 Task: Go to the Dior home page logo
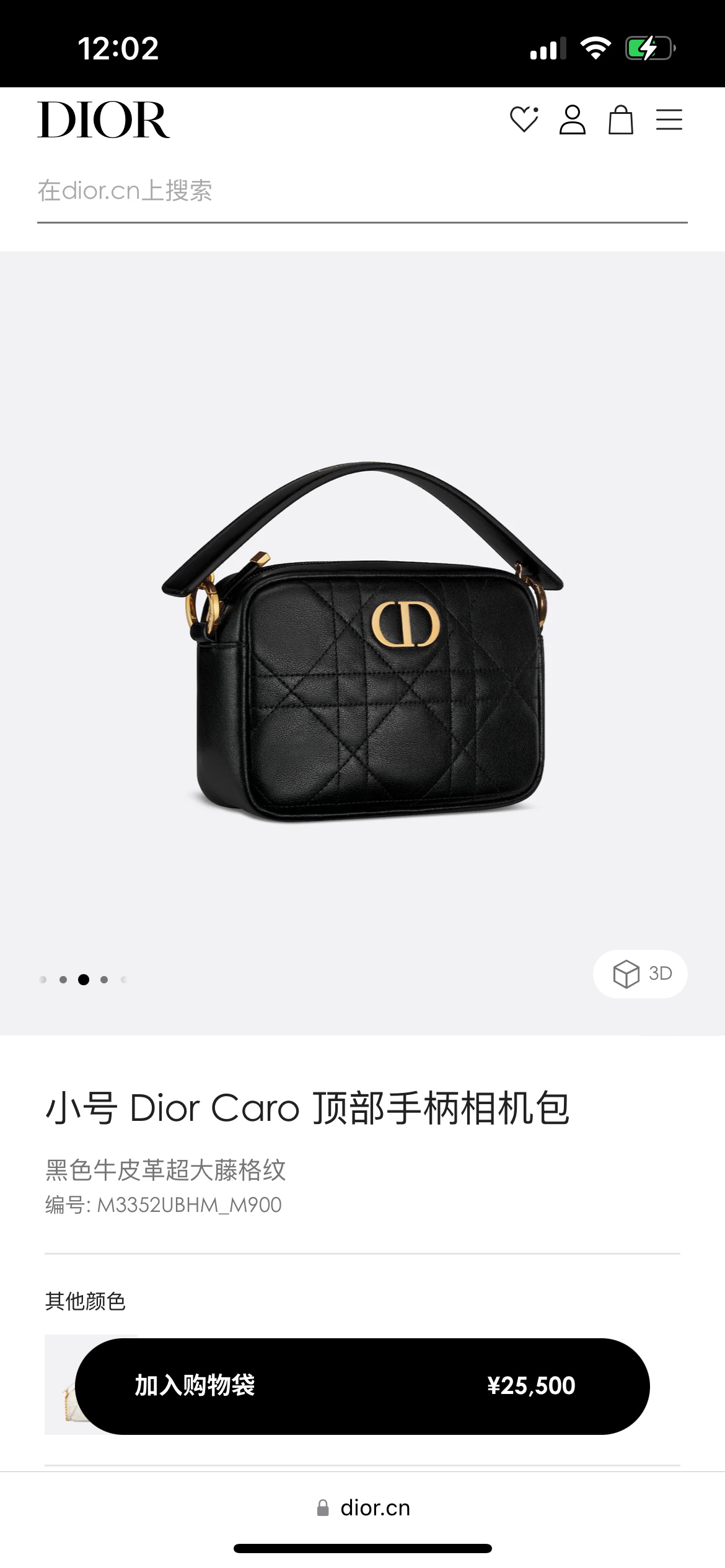tap(103, 120)
